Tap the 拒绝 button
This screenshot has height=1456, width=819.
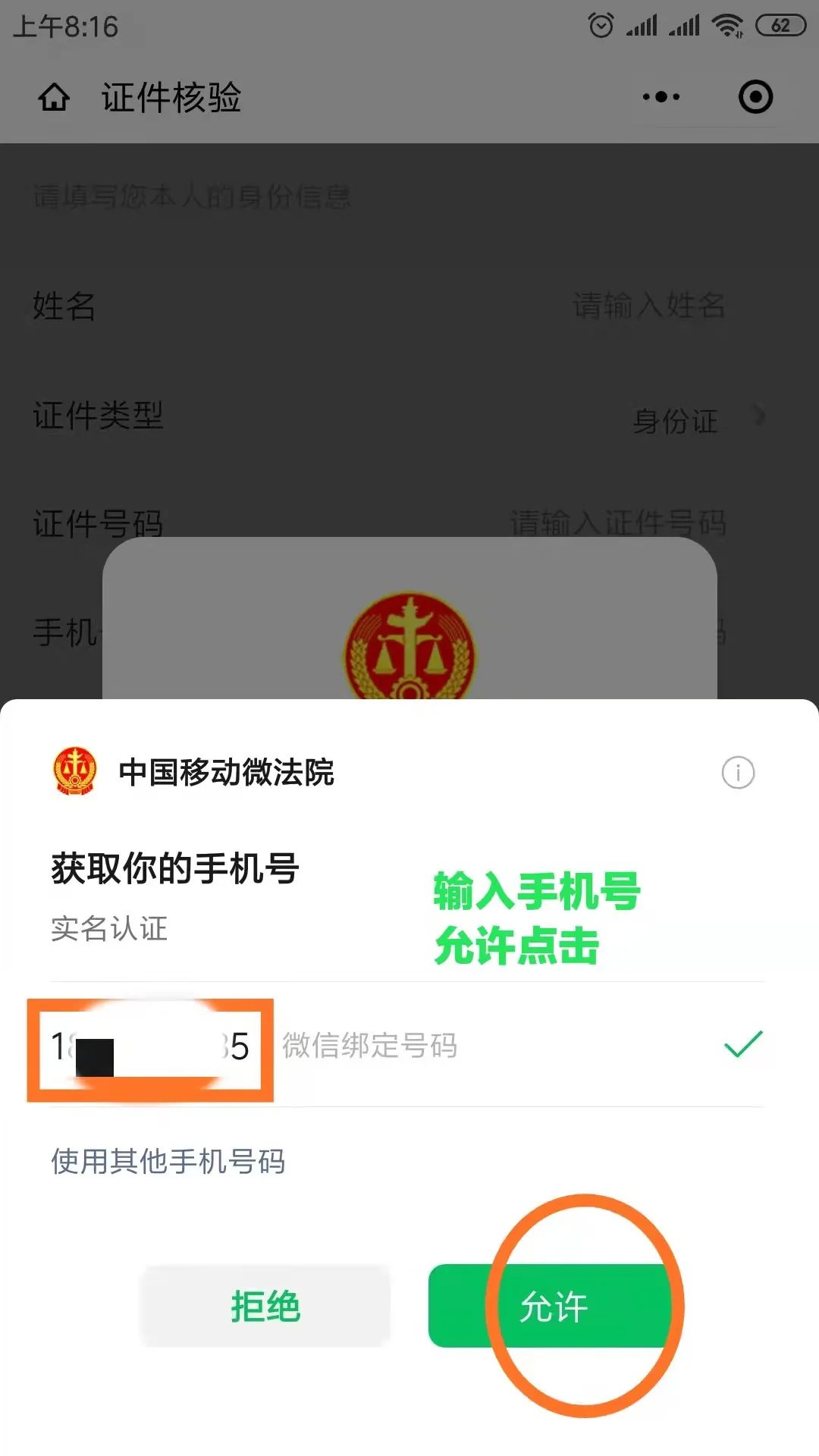[x=266, y=1306]
